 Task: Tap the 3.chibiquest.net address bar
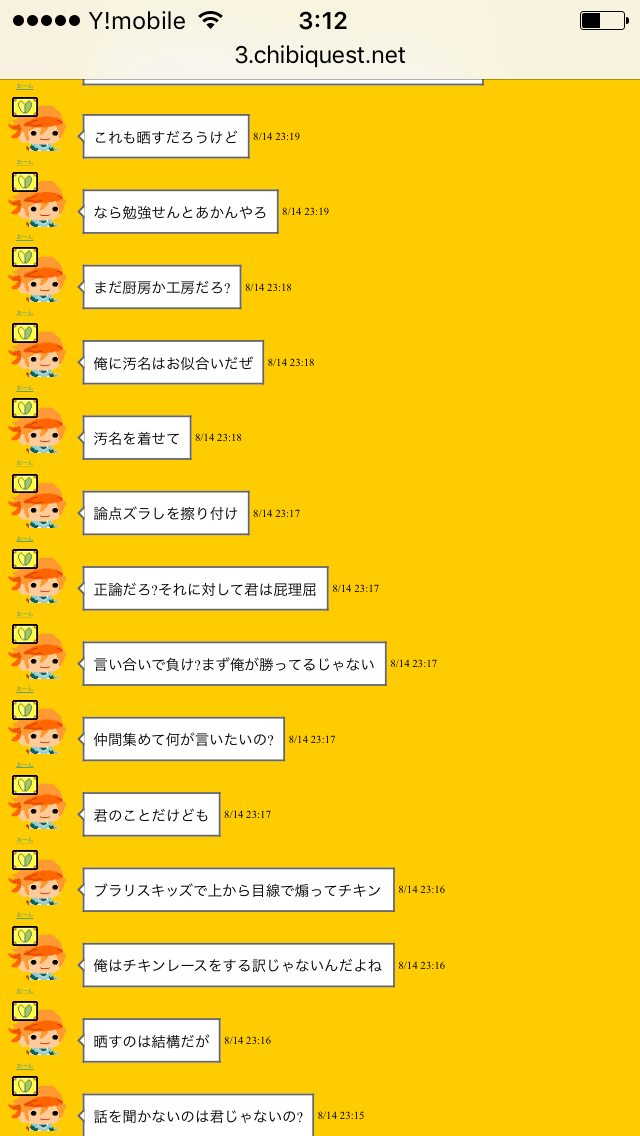tap(320, 55)
